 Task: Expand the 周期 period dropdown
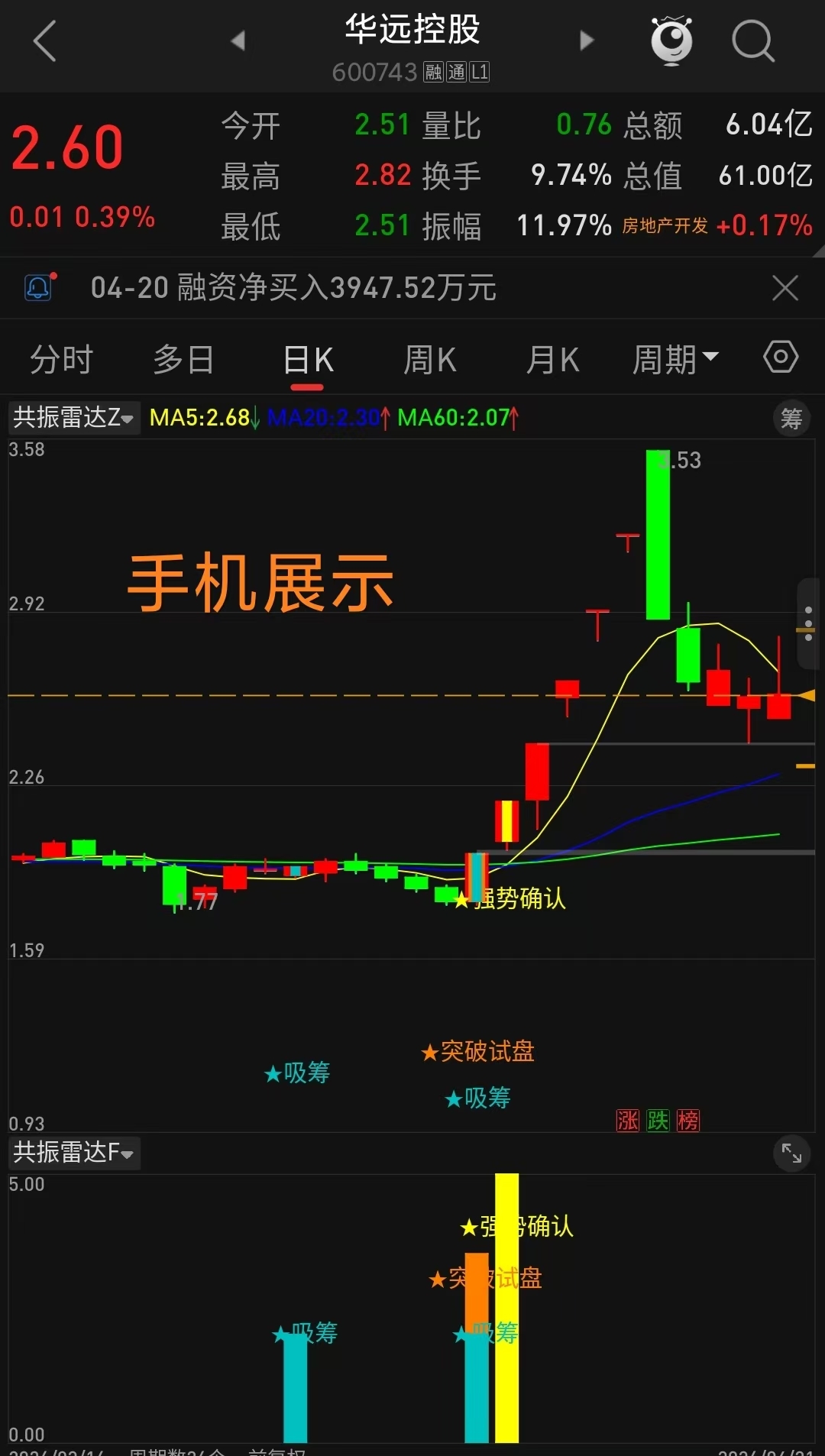(675, 359)
